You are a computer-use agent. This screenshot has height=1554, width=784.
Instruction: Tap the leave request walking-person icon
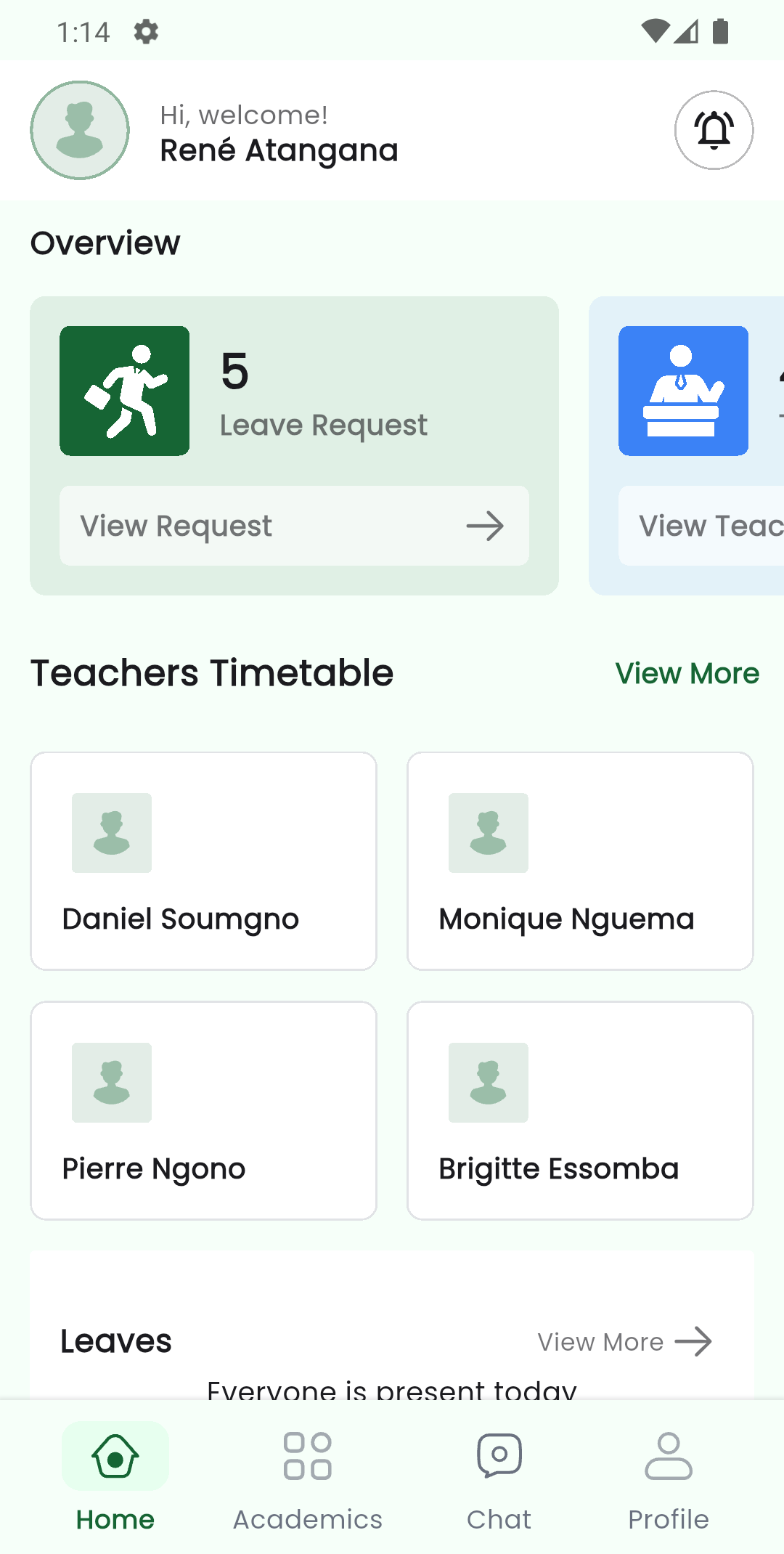pyautogui.click(x=124, y=390)
